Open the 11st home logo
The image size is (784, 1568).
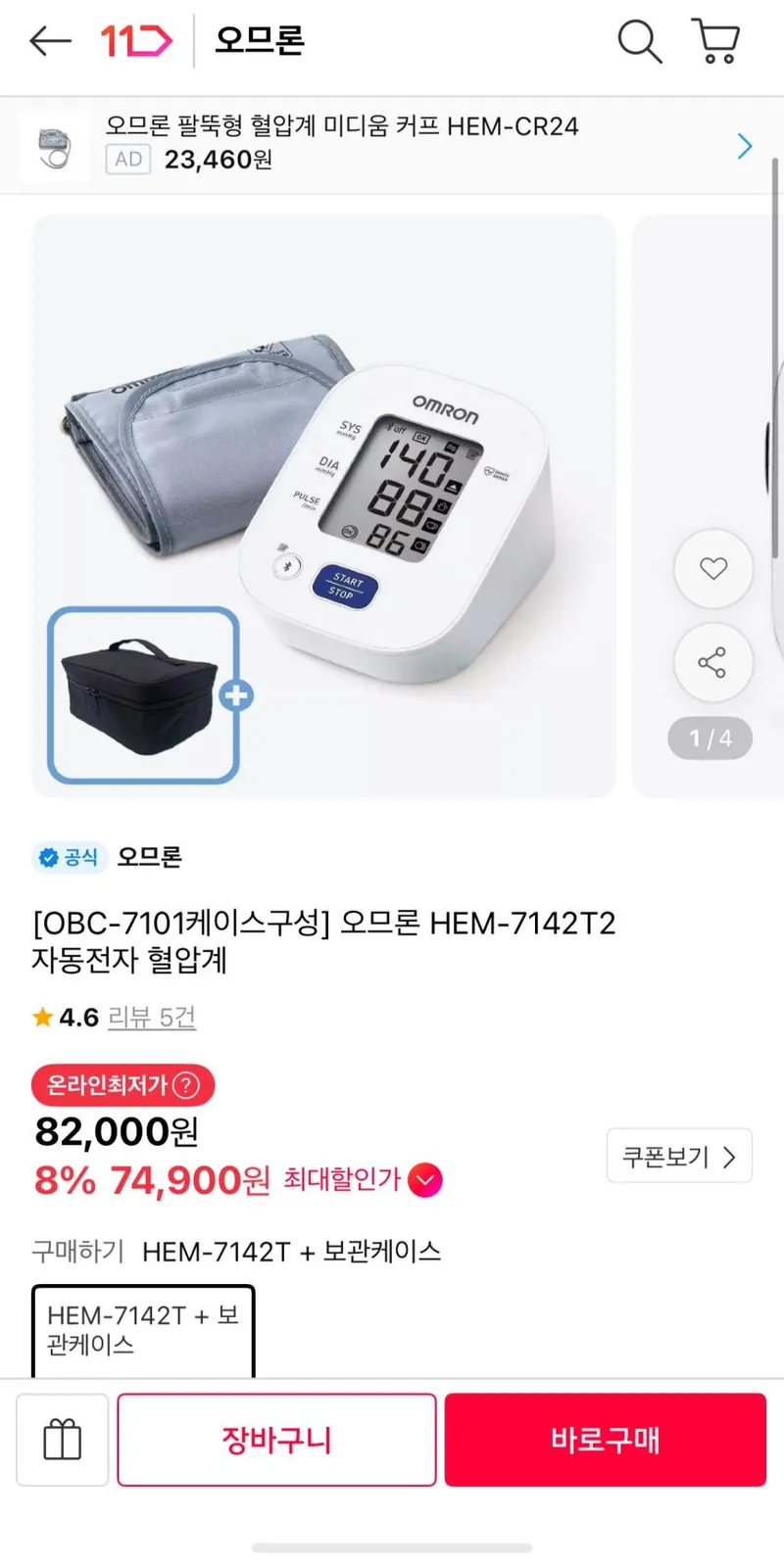pyautogui.click(x=135, y=41)
